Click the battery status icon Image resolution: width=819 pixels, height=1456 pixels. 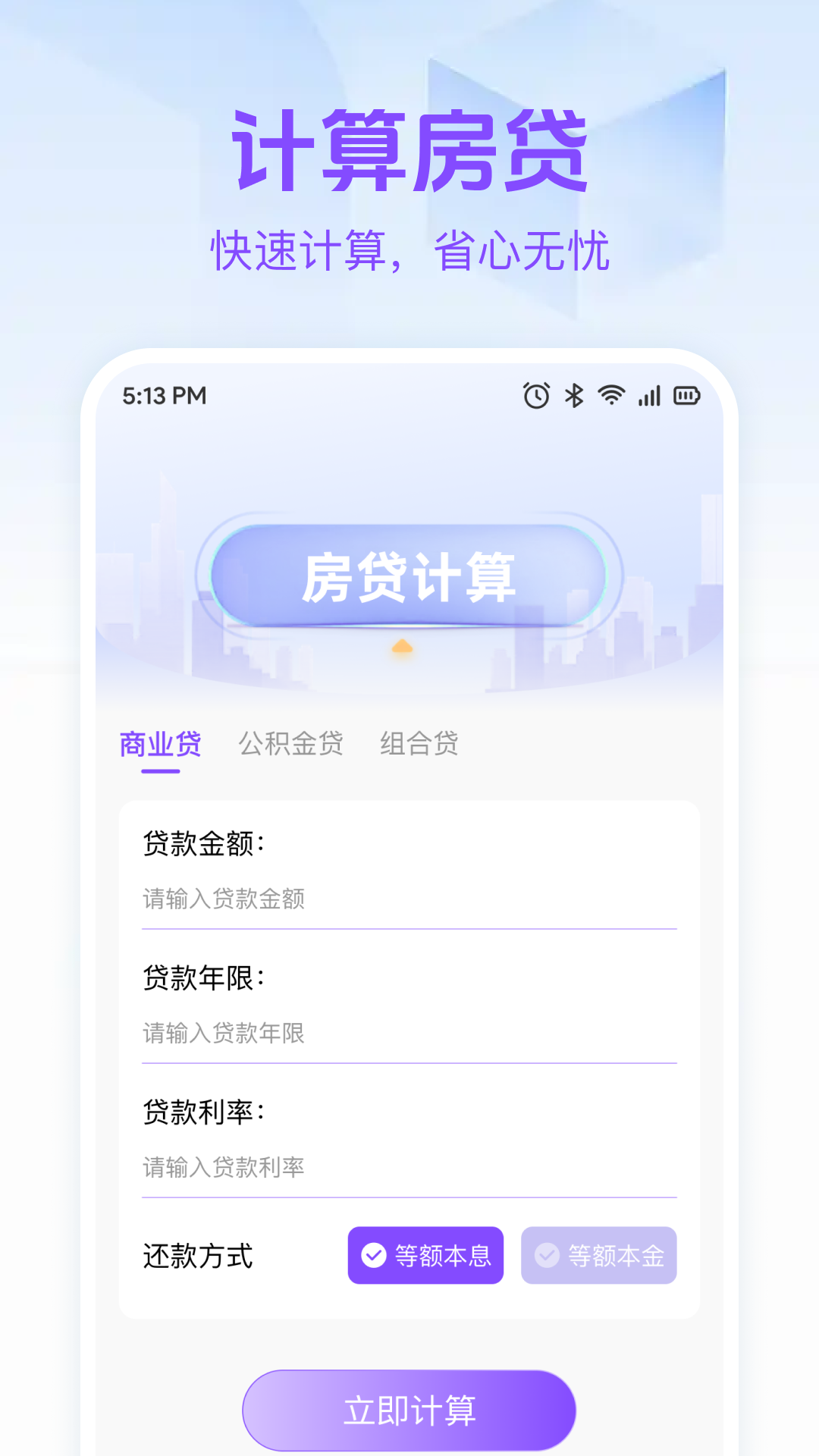pyautogui.click(x=686, y=395)
